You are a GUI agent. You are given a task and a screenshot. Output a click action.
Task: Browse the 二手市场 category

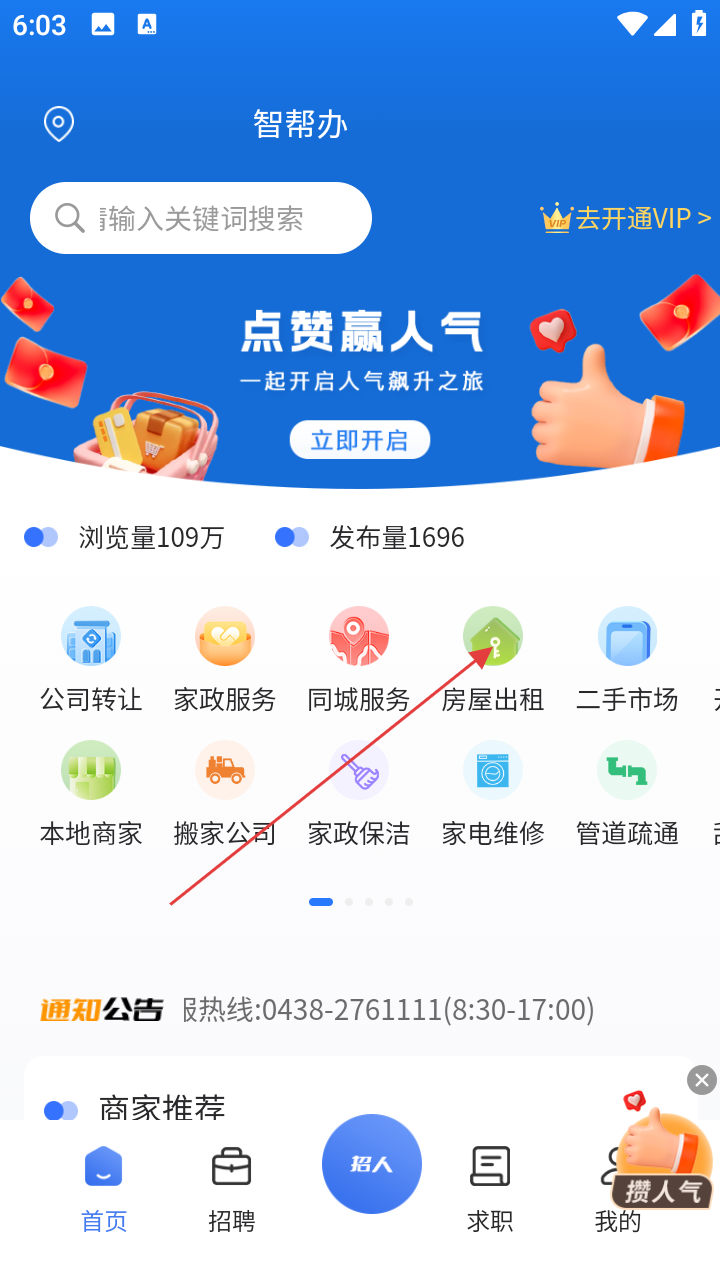(627, 659)
